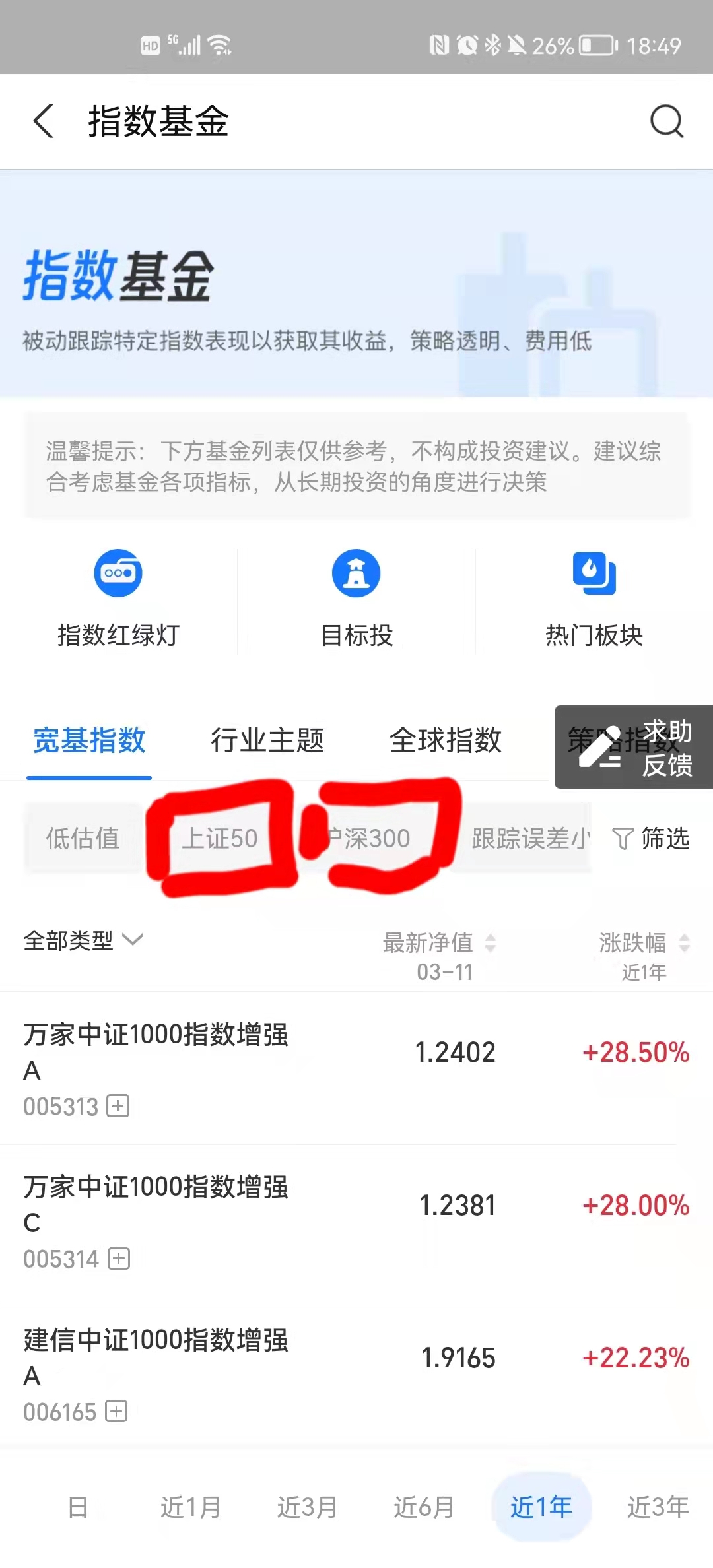Select the 跟踪误差小 chip
Screen dimensions: 713x1568
528,838
